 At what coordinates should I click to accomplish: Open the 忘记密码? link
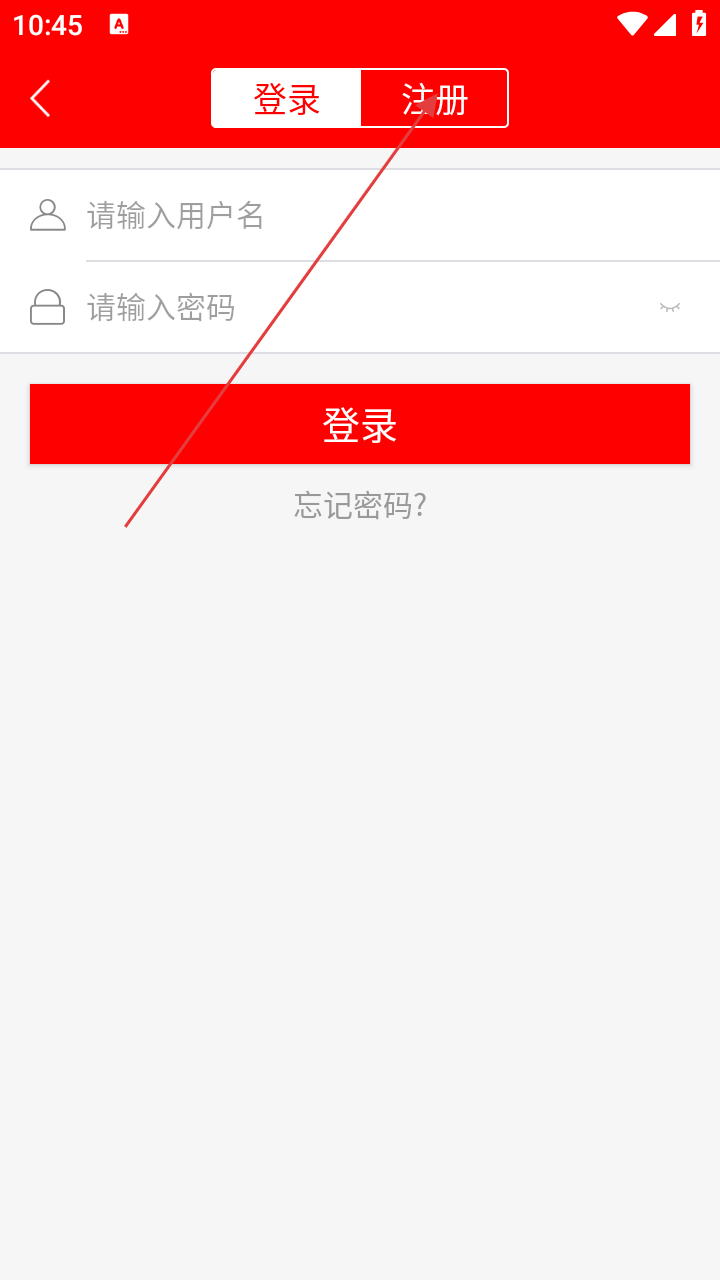(x=360, y=505)
